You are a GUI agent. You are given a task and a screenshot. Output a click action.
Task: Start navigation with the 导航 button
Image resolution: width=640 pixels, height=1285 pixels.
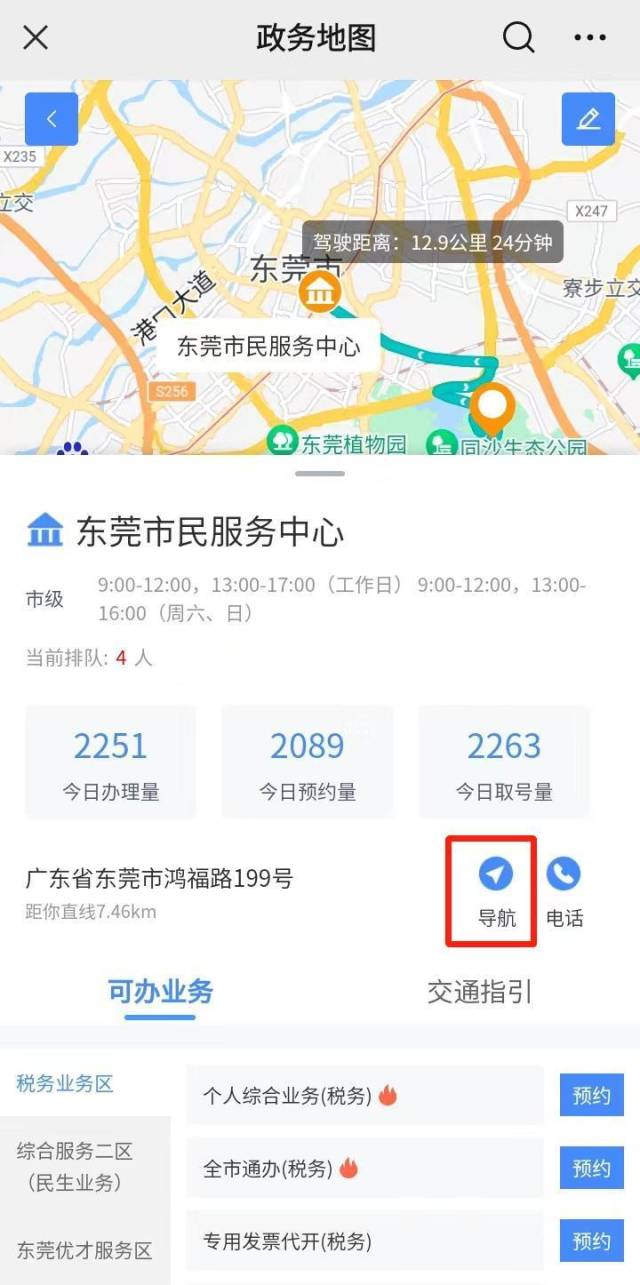point(496,892)
